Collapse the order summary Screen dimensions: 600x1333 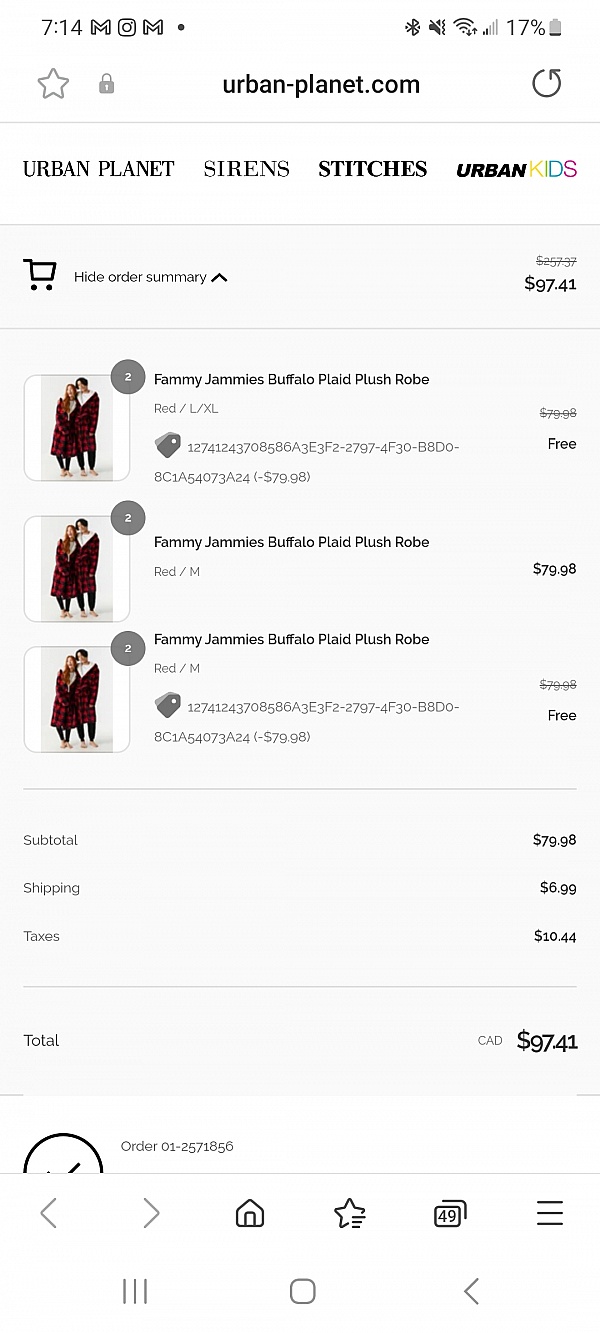click(x=150, y=277)
